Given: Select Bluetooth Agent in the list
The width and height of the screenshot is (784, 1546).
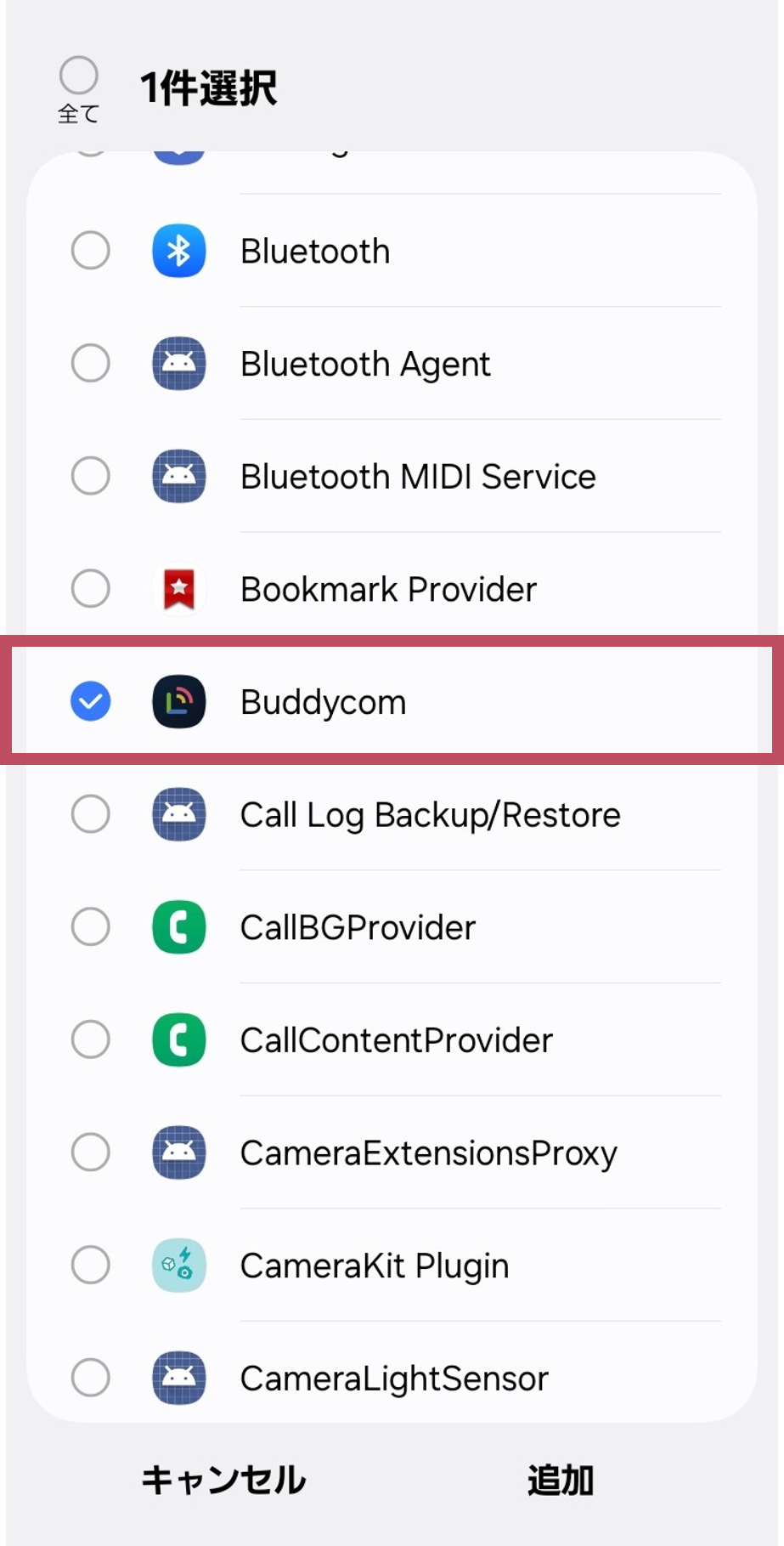Looking at the screenshot, I should (91, 364).
